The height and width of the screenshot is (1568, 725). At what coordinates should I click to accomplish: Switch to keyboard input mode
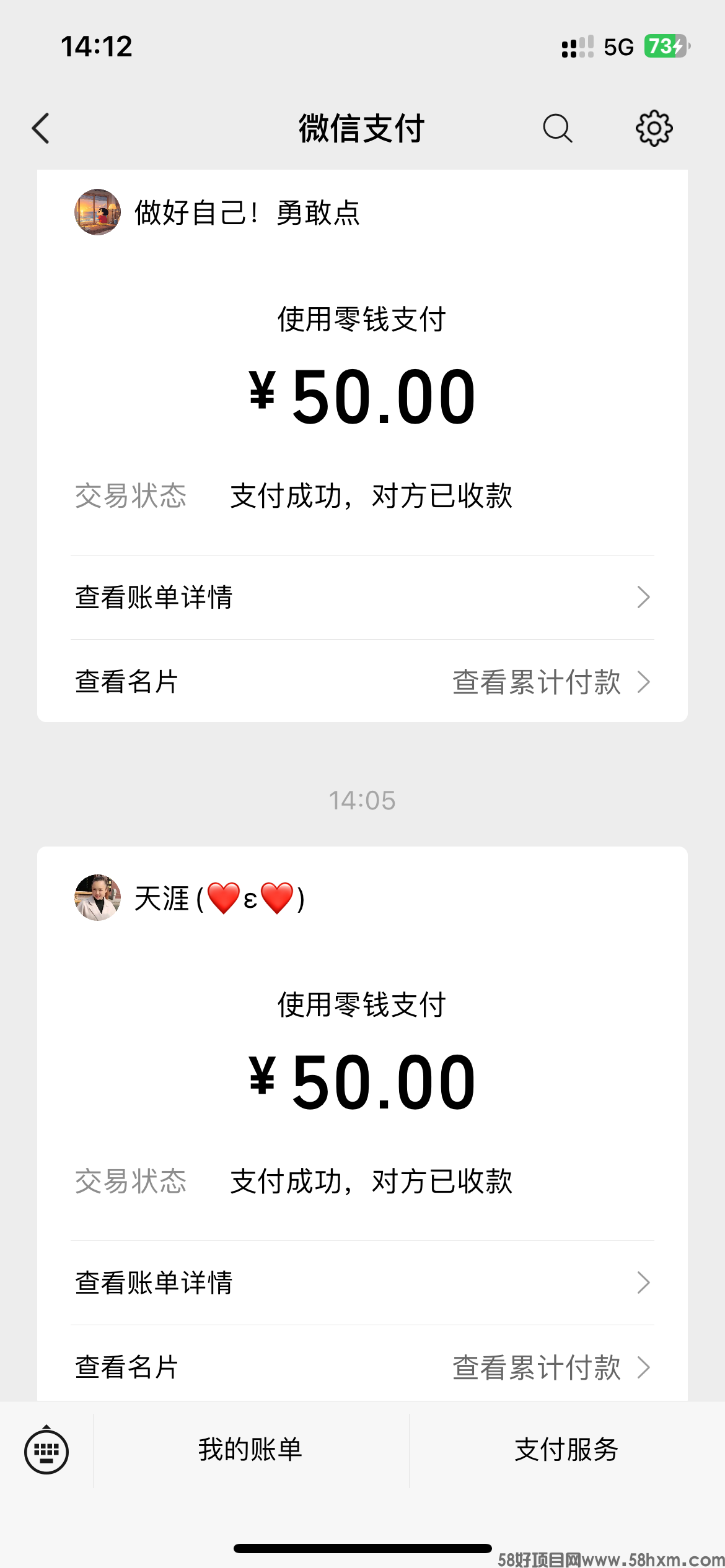coord(46,1450)
